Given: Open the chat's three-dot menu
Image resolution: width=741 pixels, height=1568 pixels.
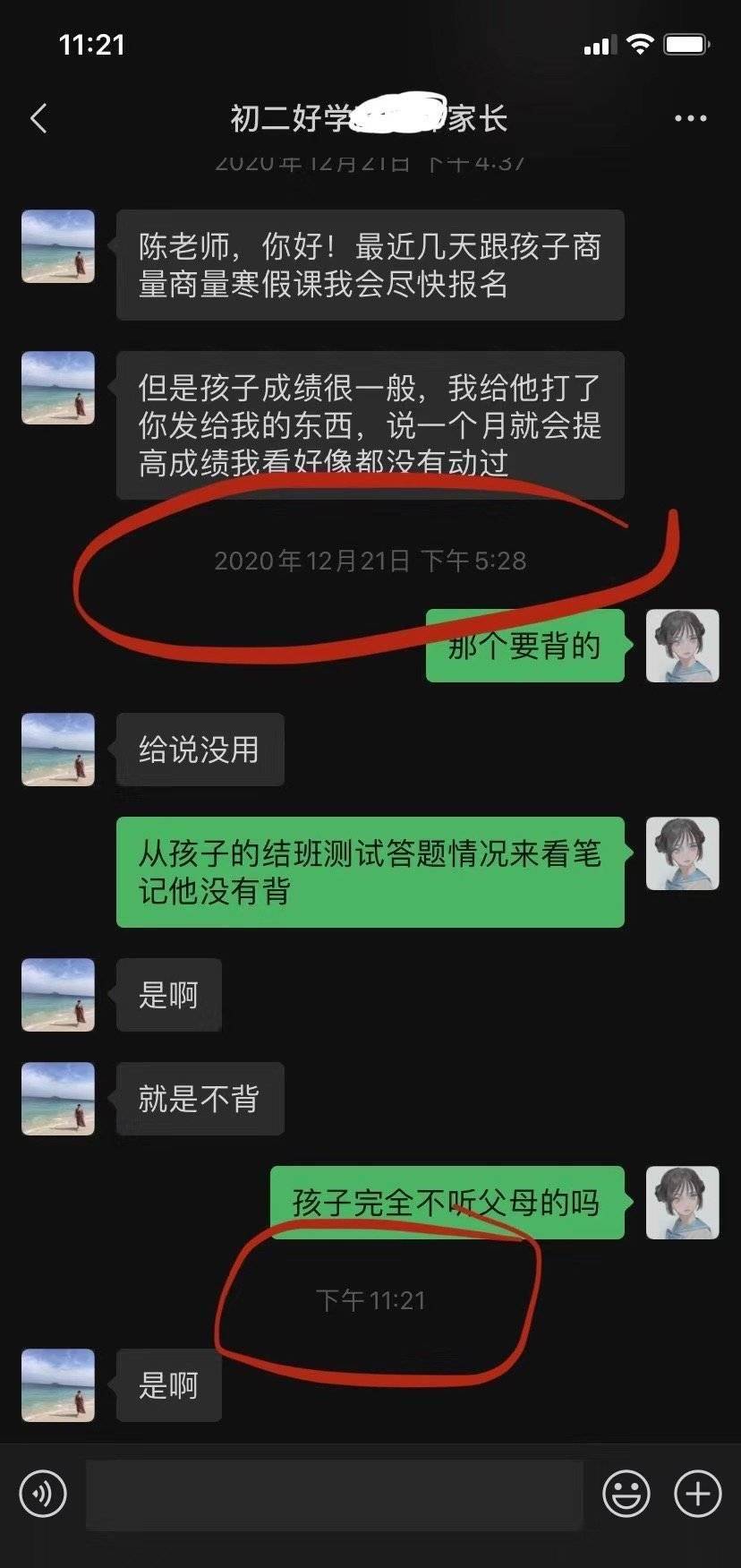Looking at the screenshot, I should pyautogui.click(x=690, y=118).
